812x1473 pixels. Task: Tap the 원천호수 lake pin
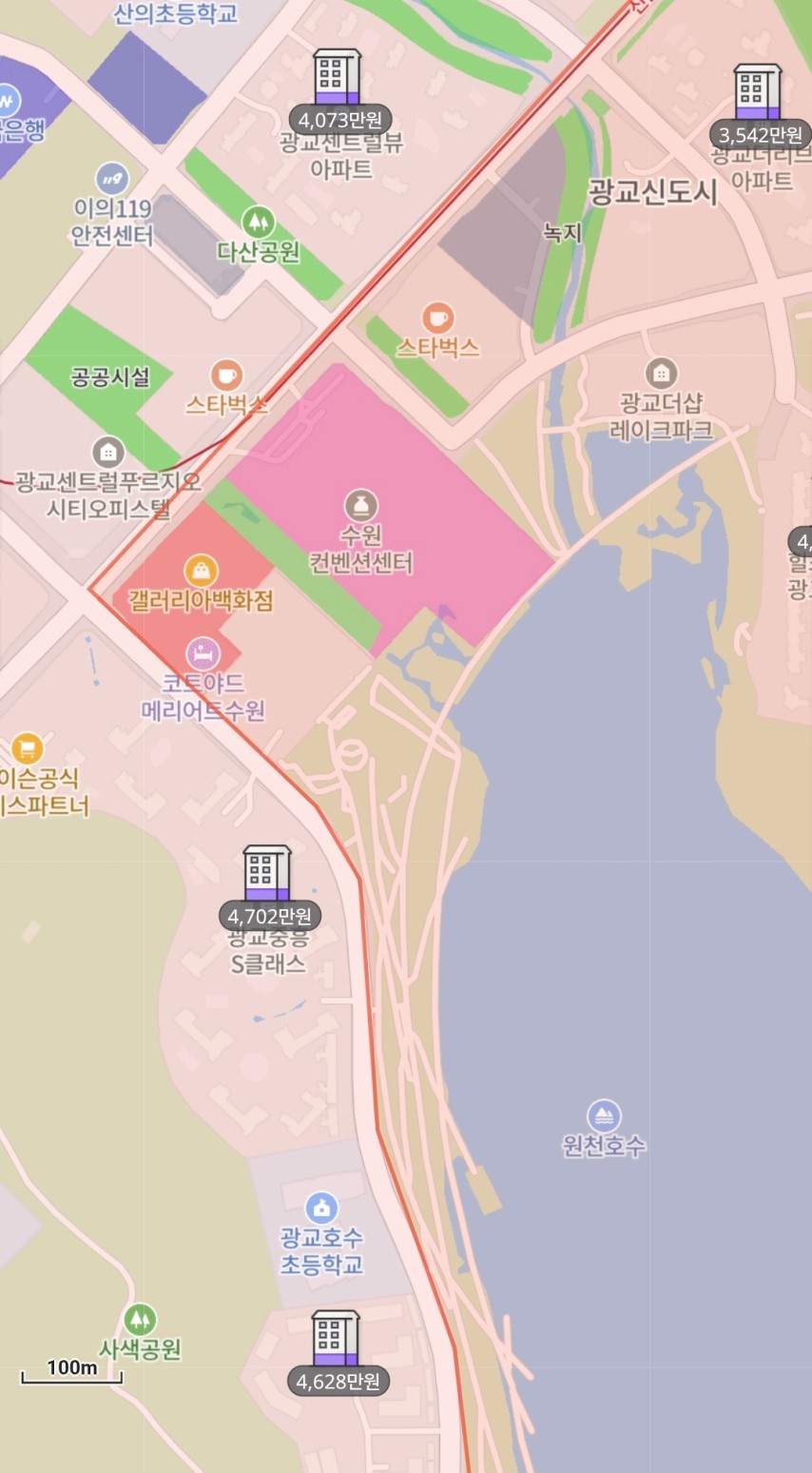(x=604, y=1115)
